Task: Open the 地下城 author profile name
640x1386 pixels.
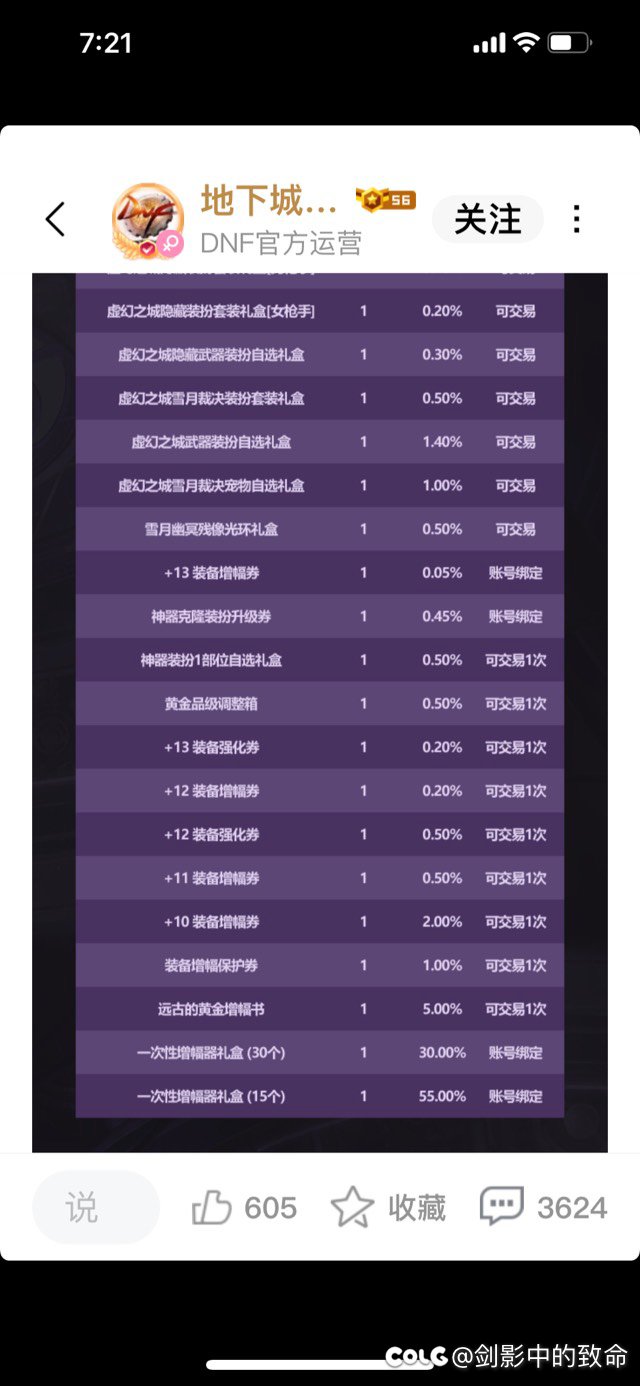Action: 268,201
